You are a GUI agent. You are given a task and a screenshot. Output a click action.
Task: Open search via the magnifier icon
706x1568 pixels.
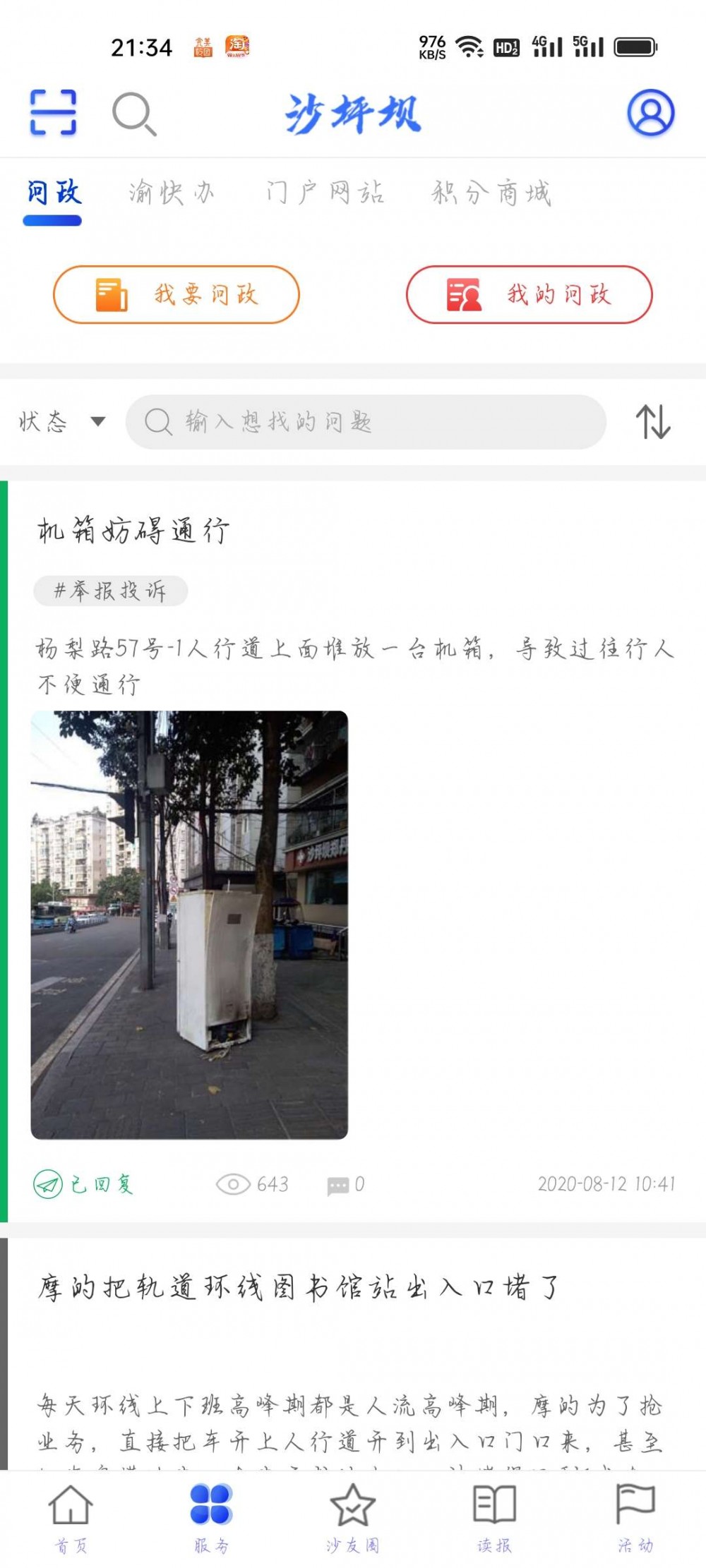pyautogui.click(x=133, y=113)
